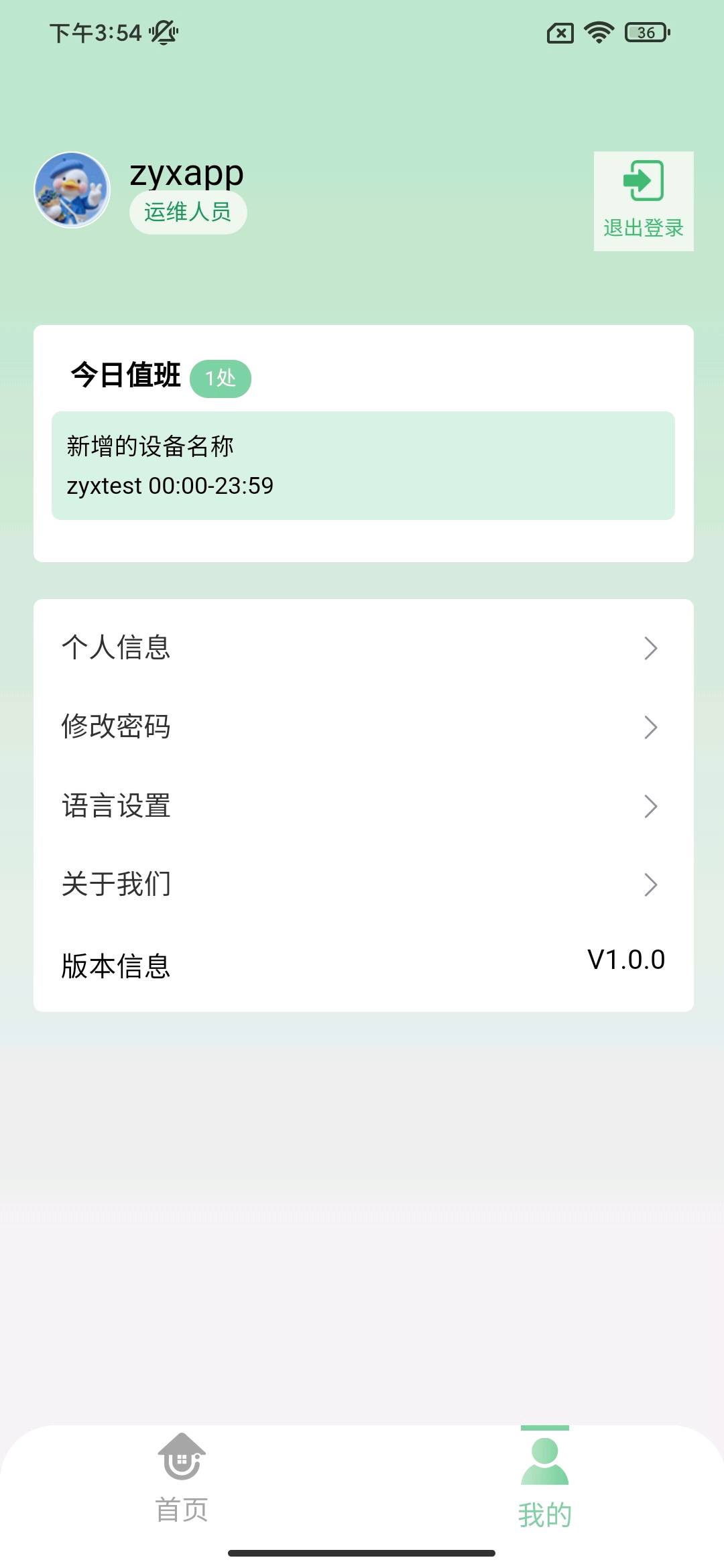The image size is (724, 1568).
Task: Go to 修改密码 change password
Action: pyautogui.click(x=363, y=727)
